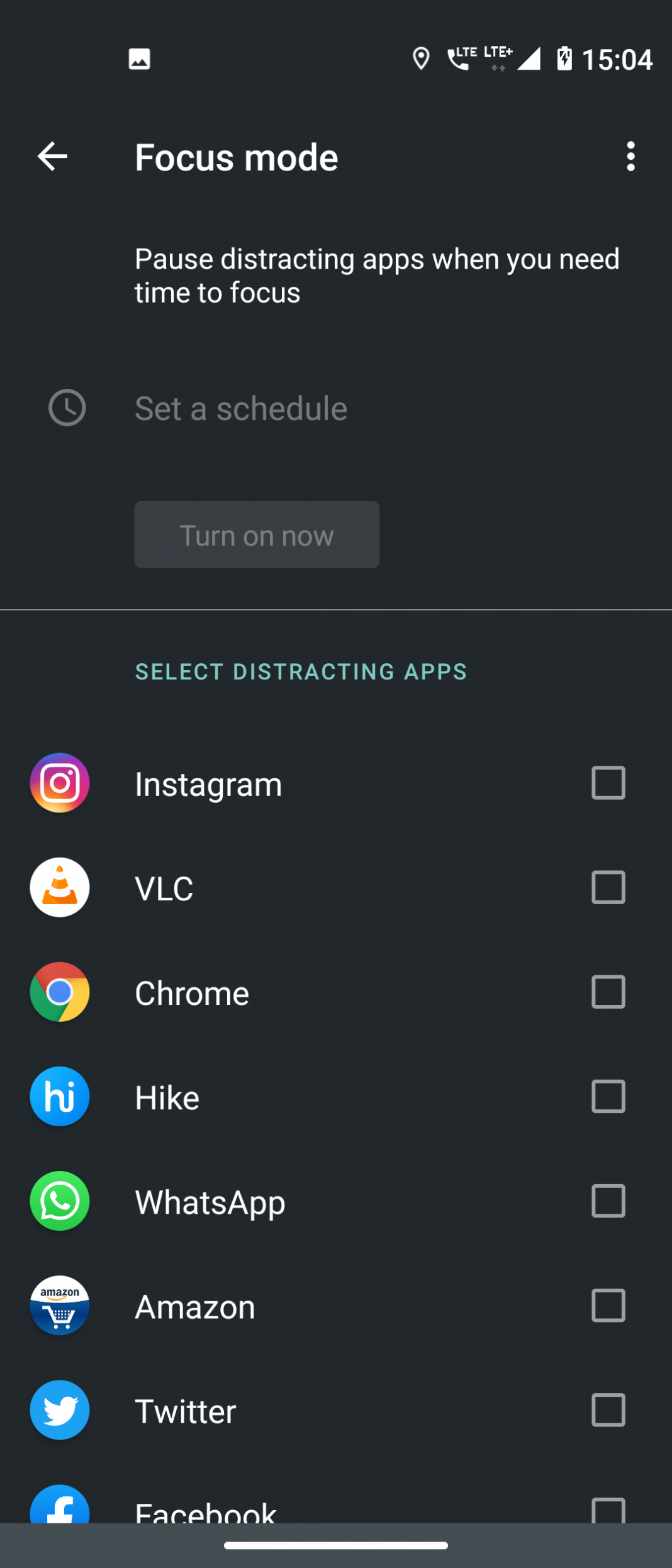
Task: Go back using the back arrow
Action: (52, 157)
